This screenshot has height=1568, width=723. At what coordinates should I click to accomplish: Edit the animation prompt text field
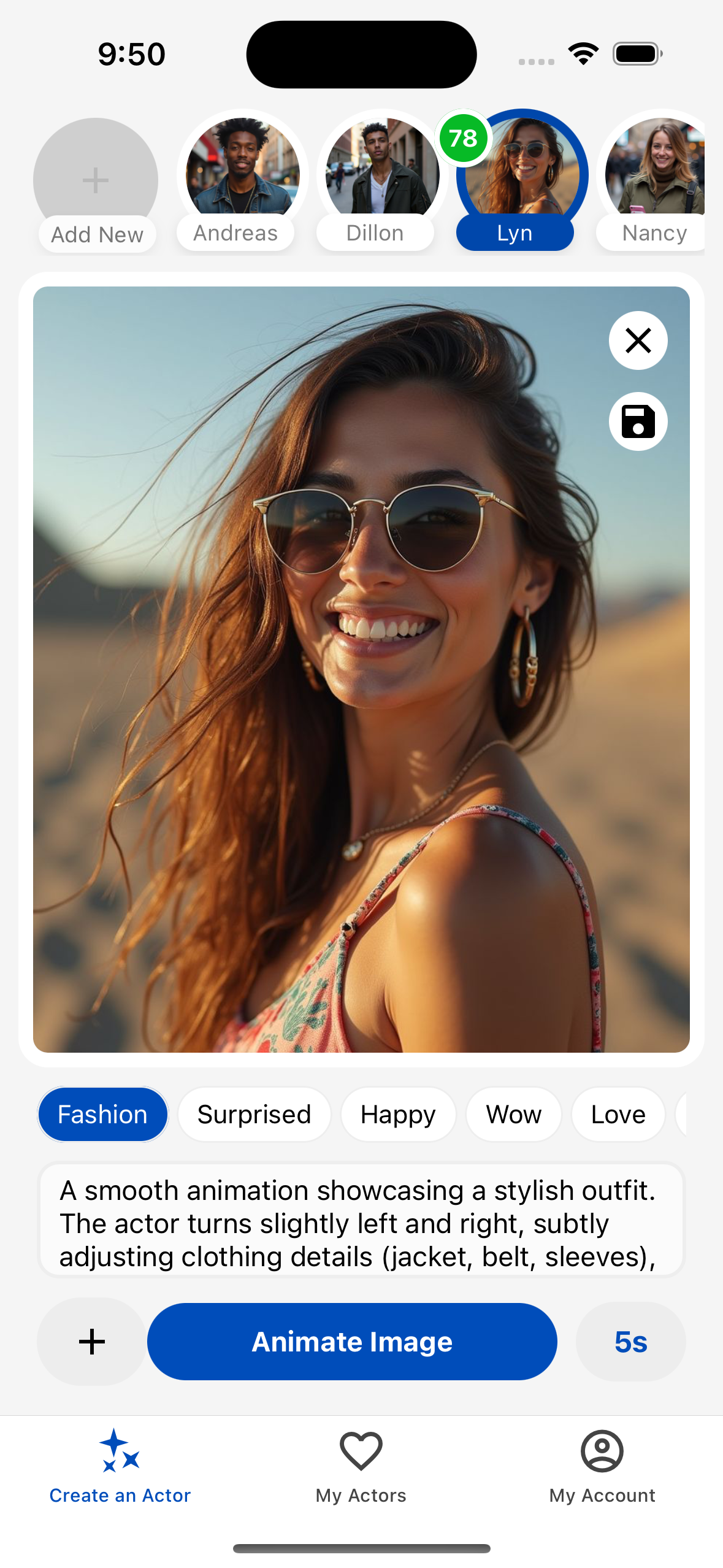[x=361, y=1220]
